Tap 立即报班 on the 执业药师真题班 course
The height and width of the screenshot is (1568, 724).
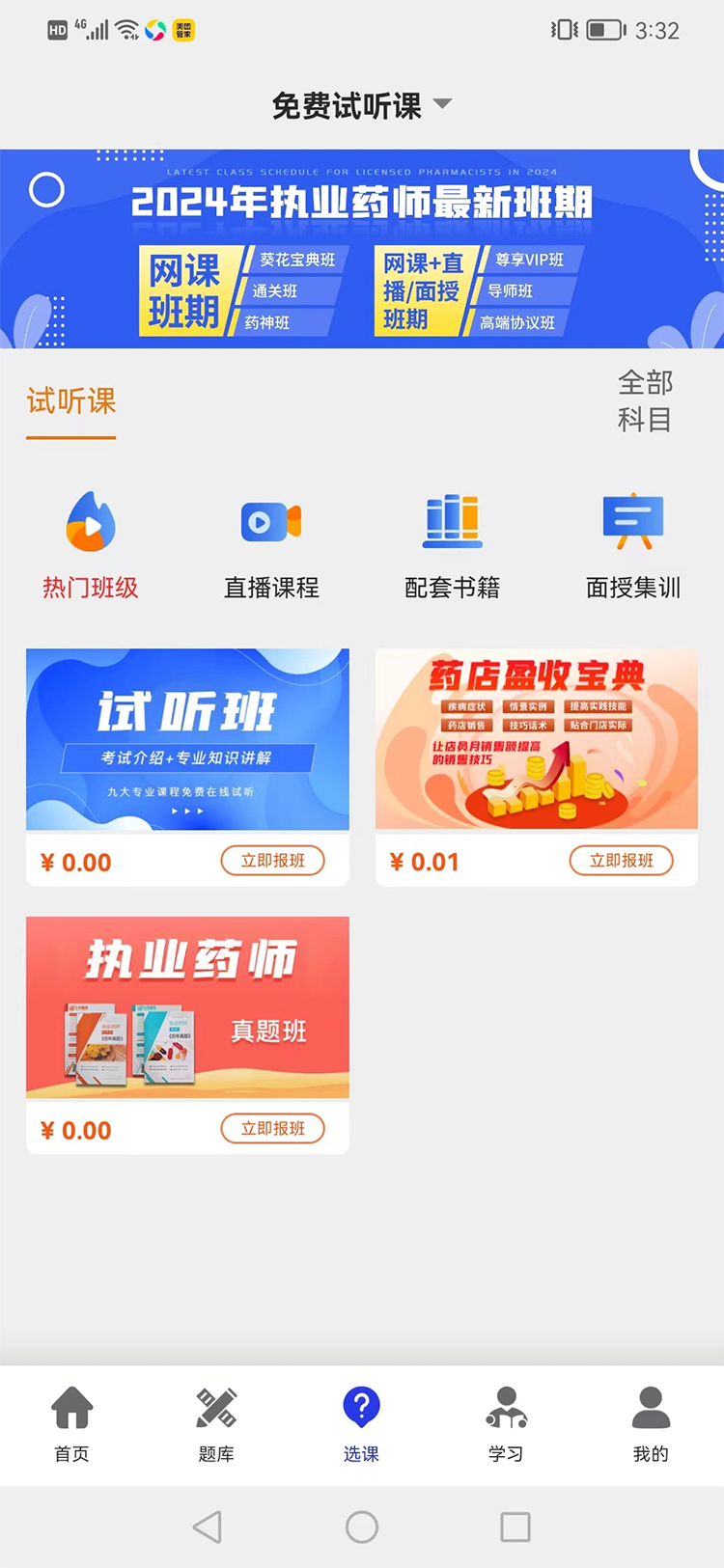(273, 1128)
